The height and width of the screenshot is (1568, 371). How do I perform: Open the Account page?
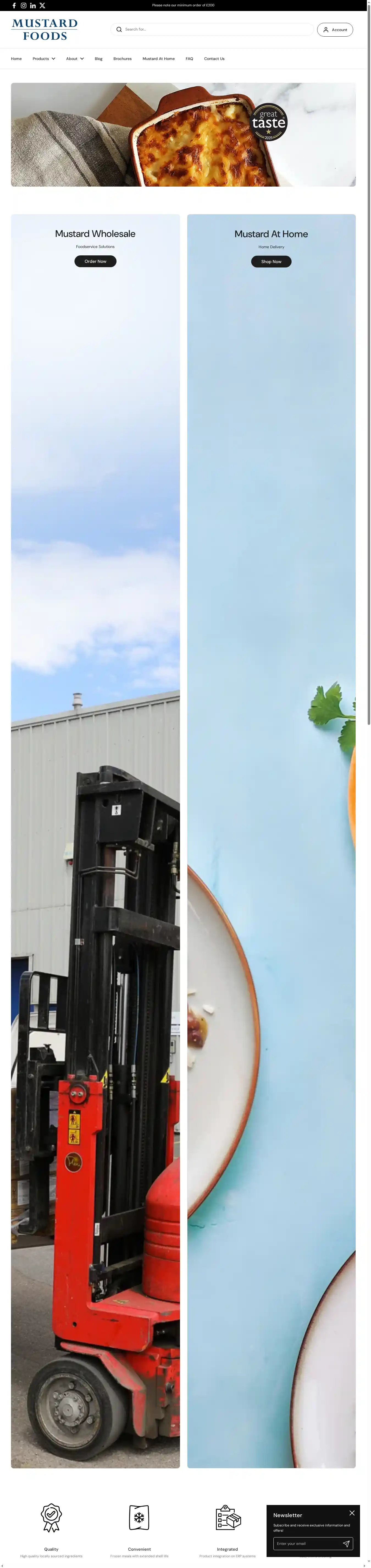335,29
